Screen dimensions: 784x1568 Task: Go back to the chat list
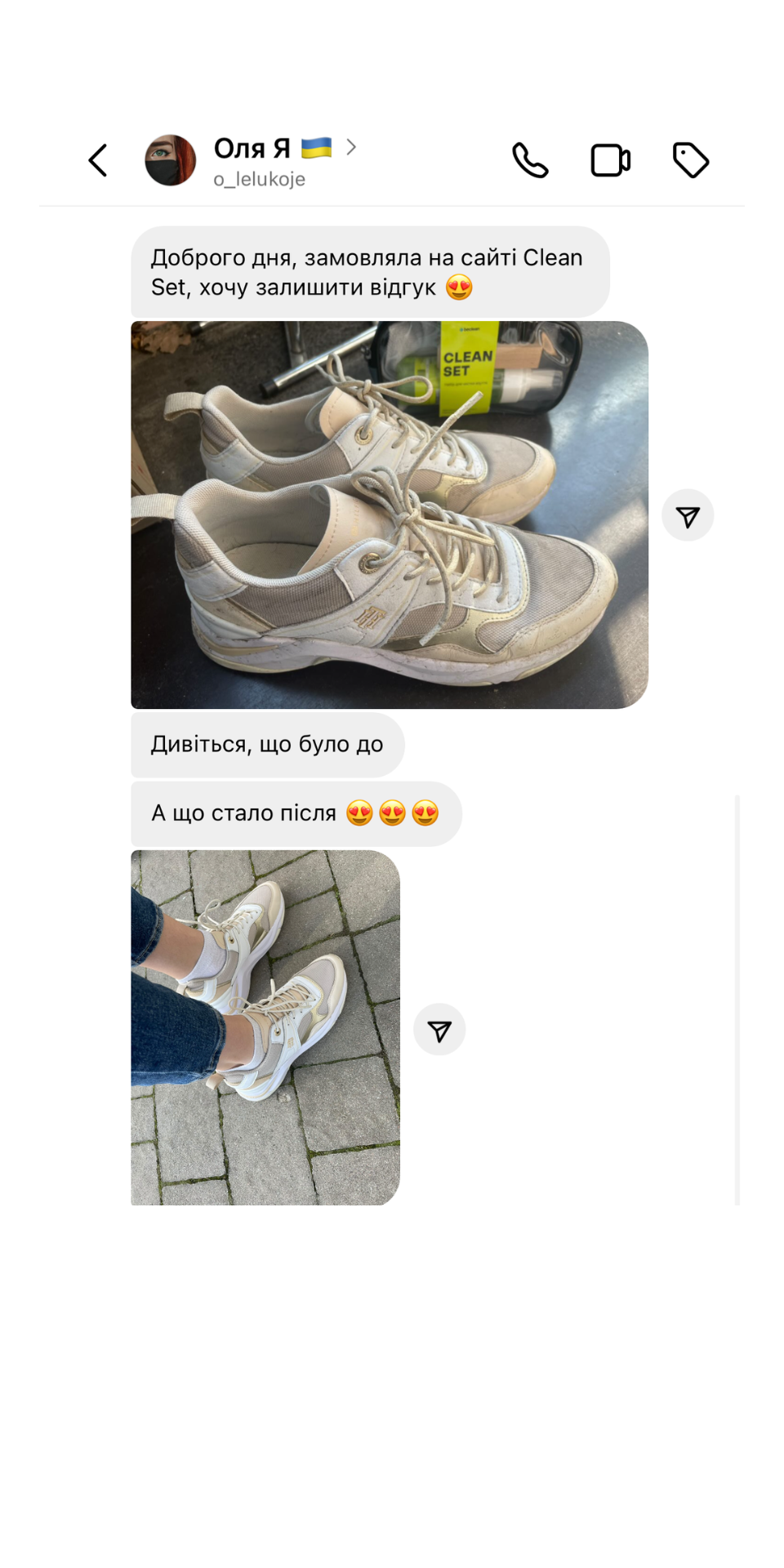(x=98, y=160)
